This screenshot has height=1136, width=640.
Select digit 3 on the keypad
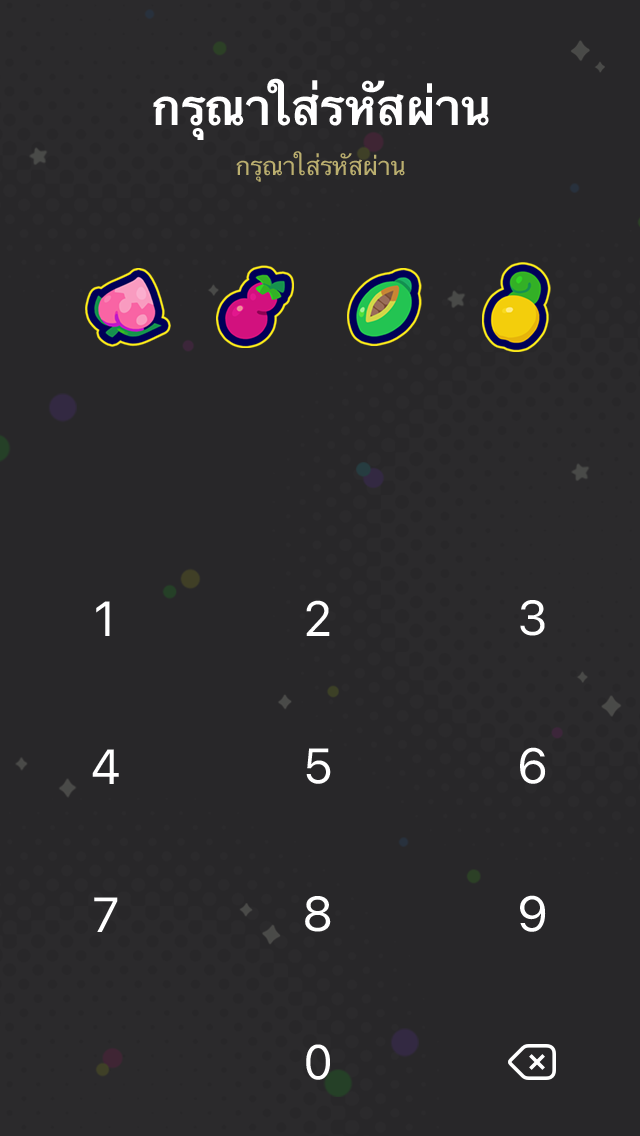coord(532,620)
